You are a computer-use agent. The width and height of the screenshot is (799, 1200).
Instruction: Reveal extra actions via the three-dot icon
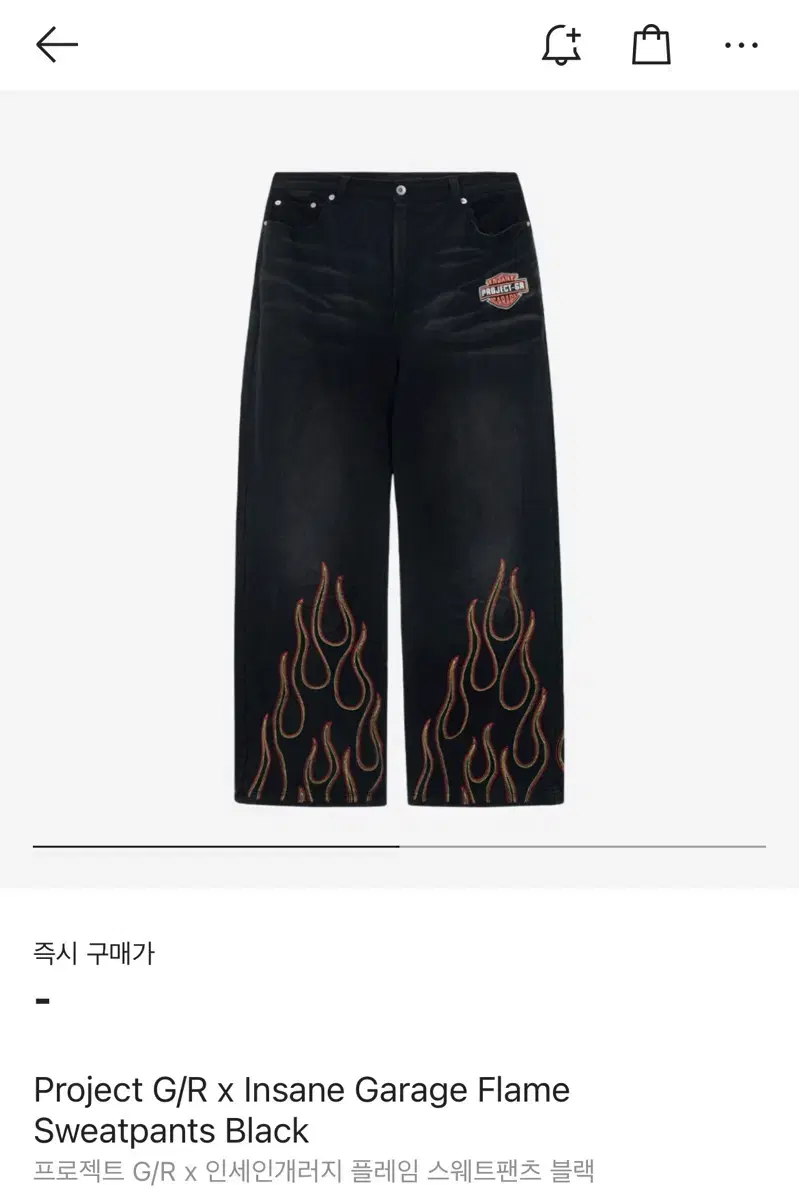coord(741,44)
